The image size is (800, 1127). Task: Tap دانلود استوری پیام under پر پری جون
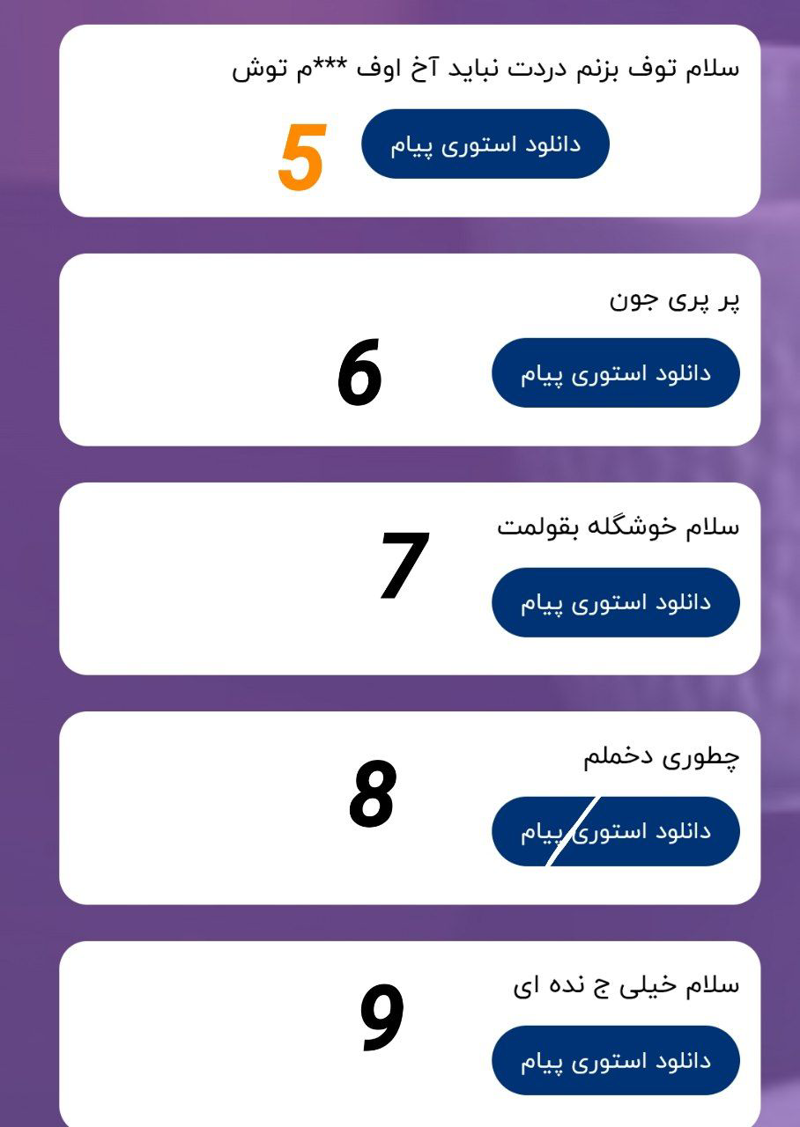coord(615,374)
